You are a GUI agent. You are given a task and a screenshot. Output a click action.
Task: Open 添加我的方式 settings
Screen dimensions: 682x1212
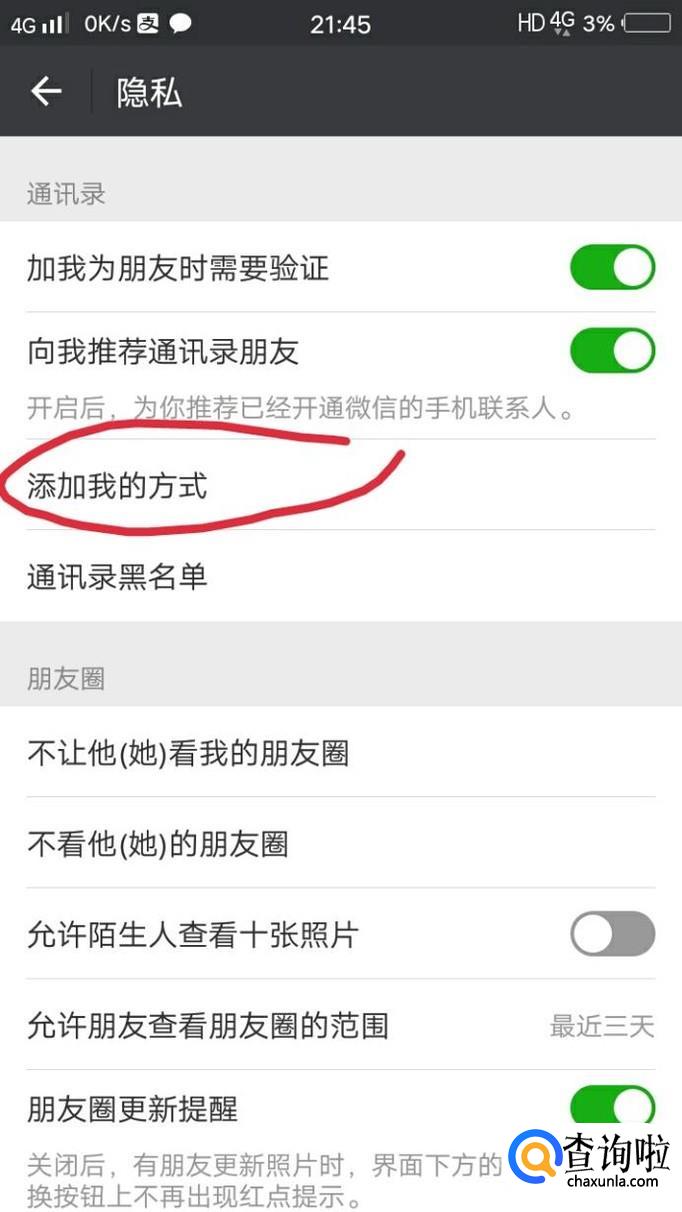(x=341, y=486)
